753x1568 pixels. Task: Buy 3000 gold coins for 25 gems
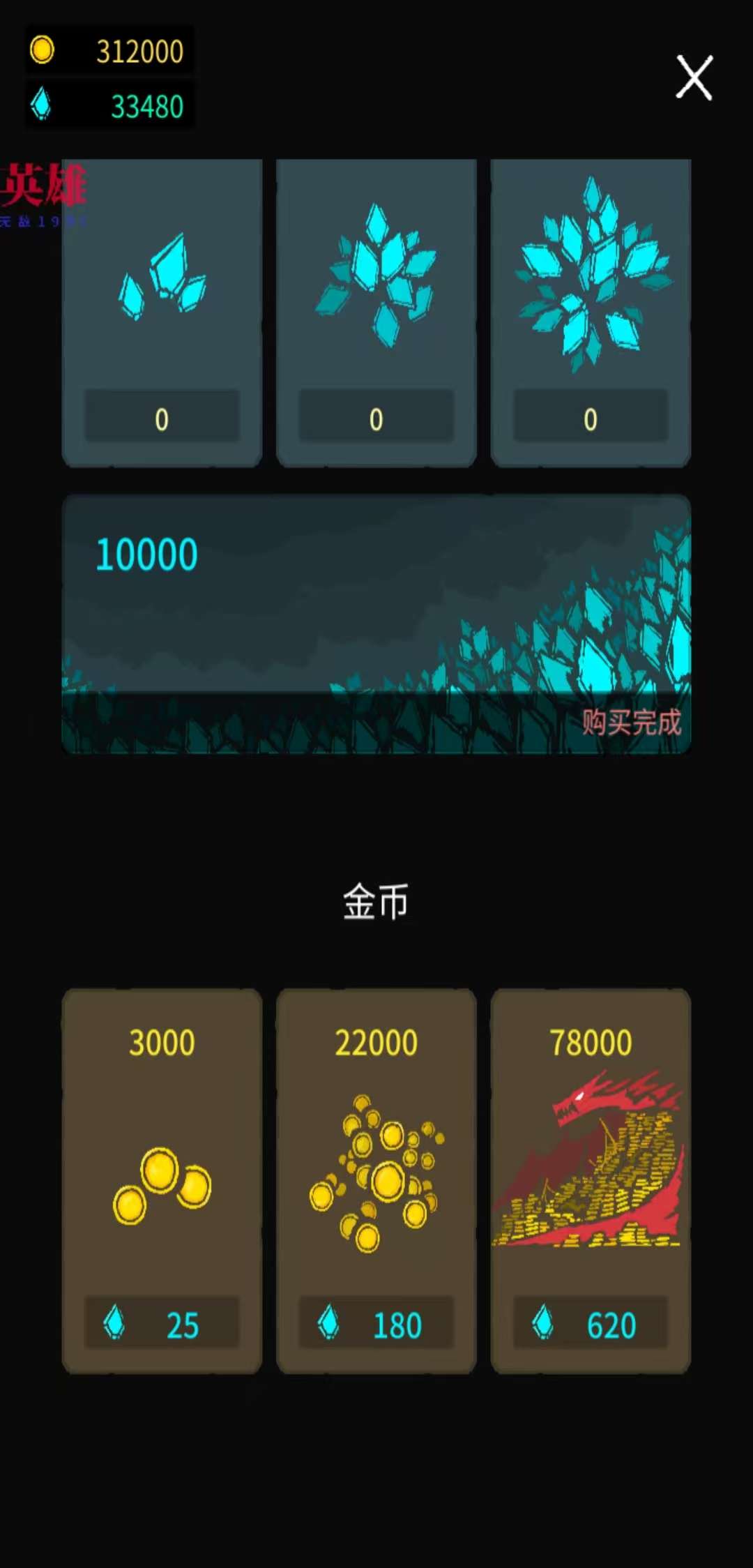(x=162, y=1180)
